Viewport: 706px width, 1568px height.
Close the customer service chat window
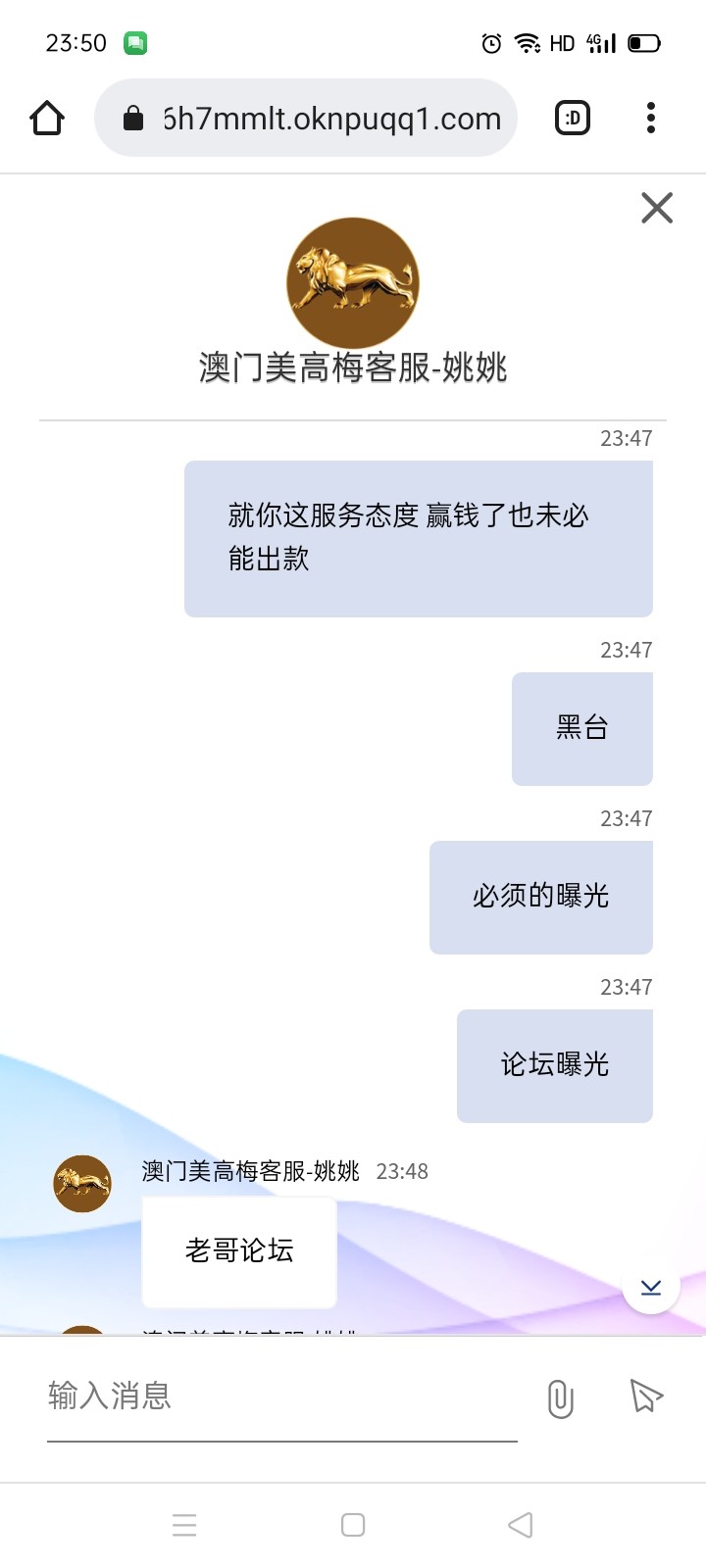click(656, 208)
